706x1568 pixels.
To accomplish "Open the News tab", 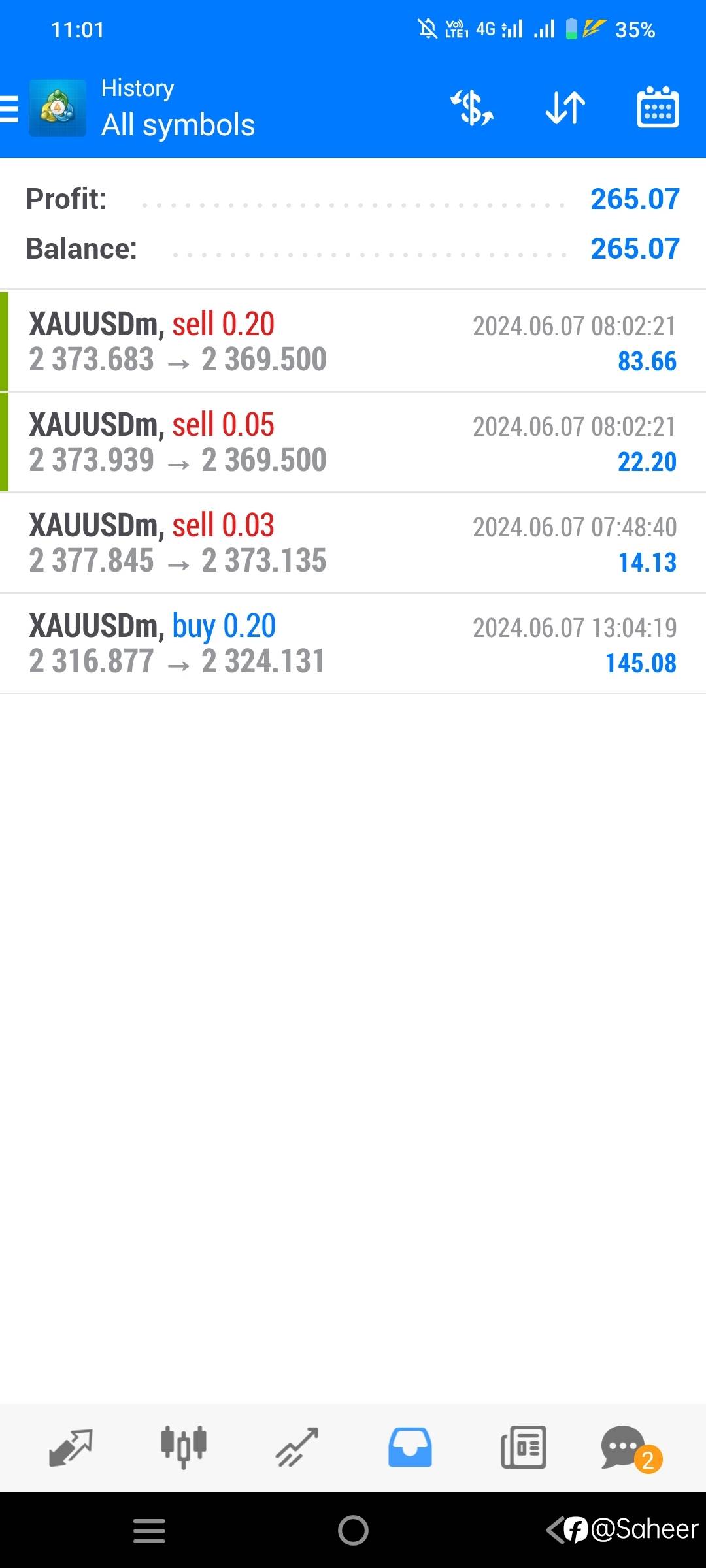I will tap(523, 1448).
